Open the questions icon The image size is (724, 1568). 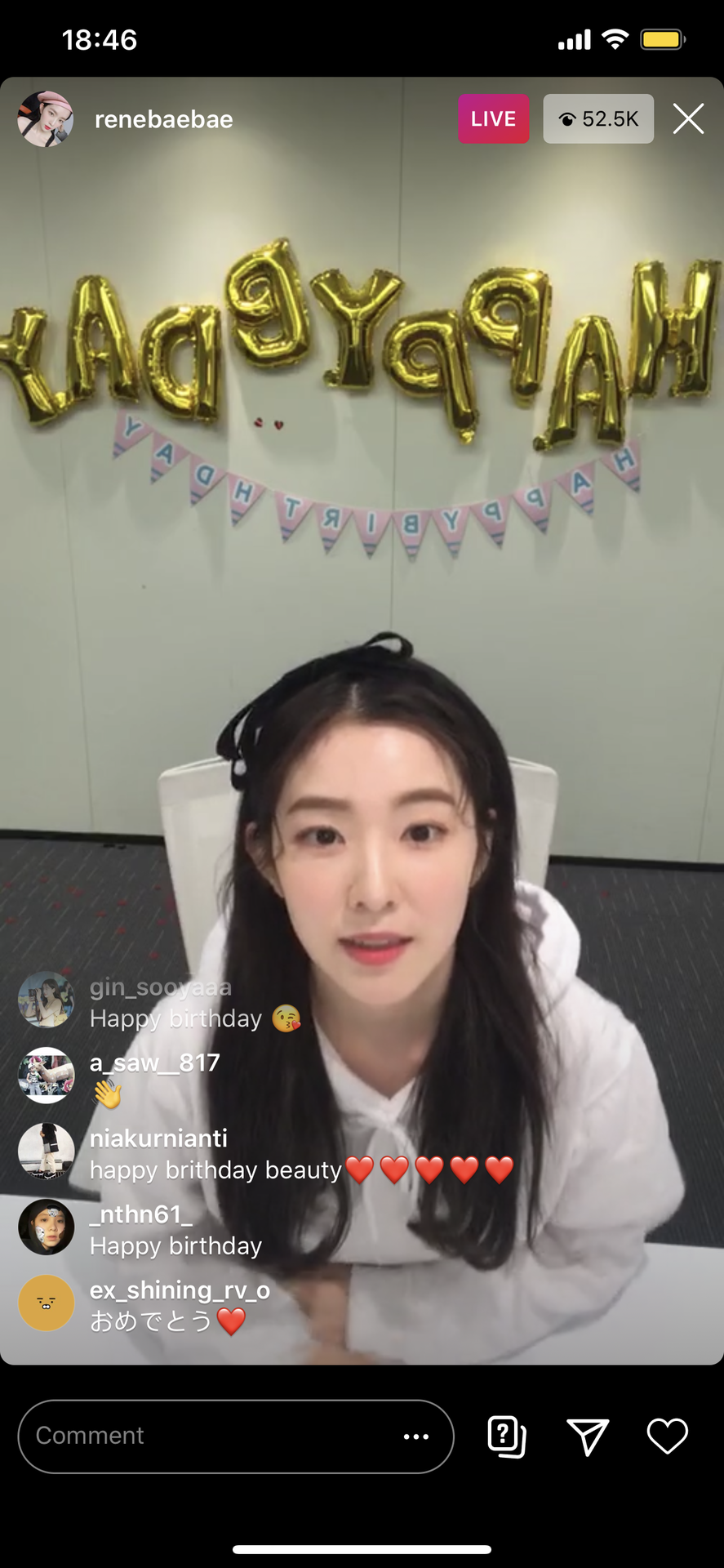tap(507, 1437)
